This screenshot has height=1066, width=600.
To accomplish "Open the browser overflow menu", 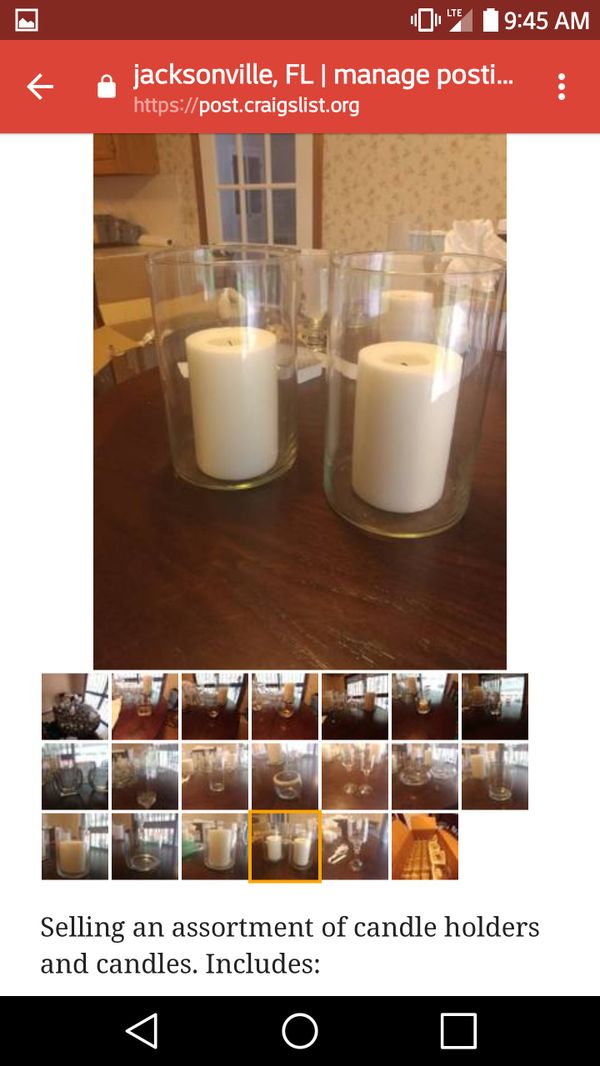I will click(x=561, y=87).
